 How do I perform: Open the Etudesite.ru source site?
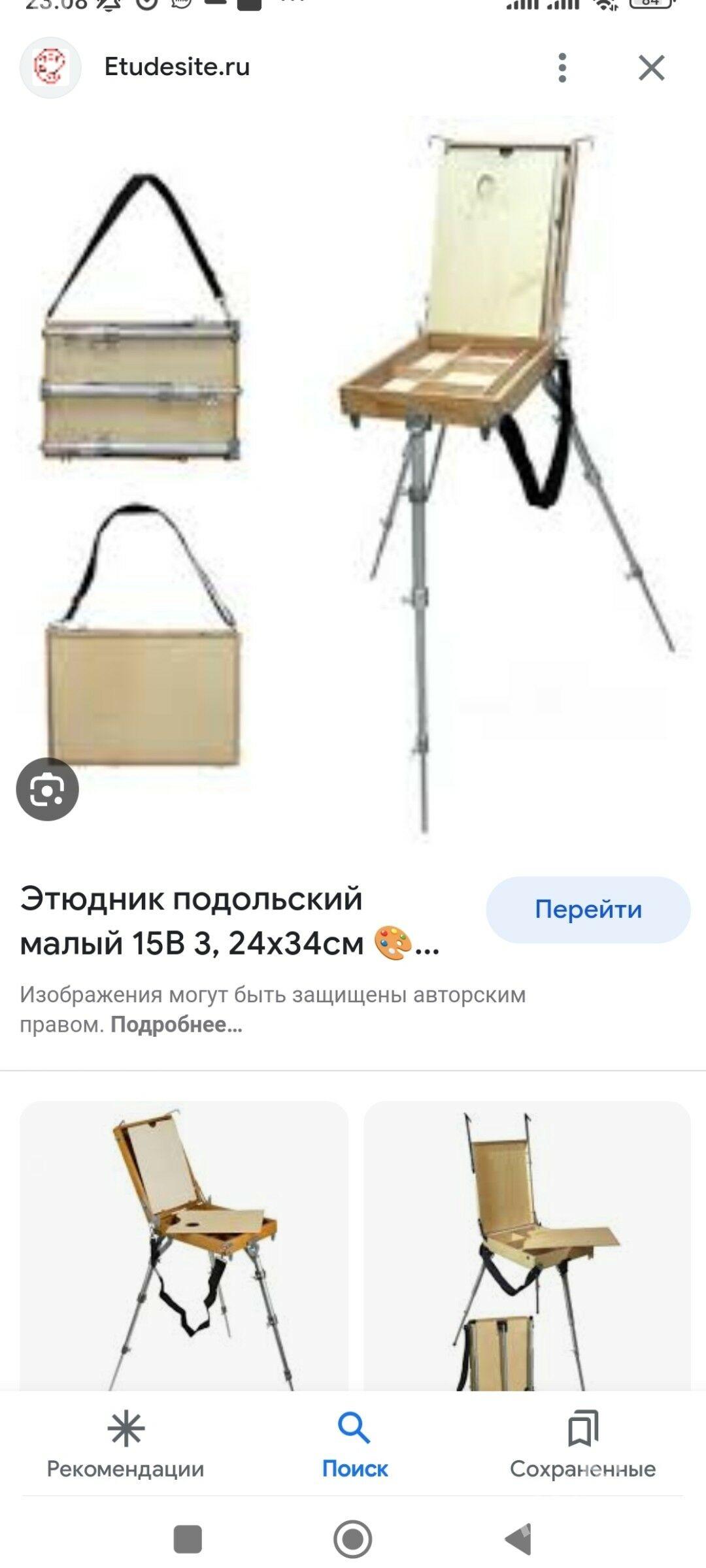(x=176, y=67)
